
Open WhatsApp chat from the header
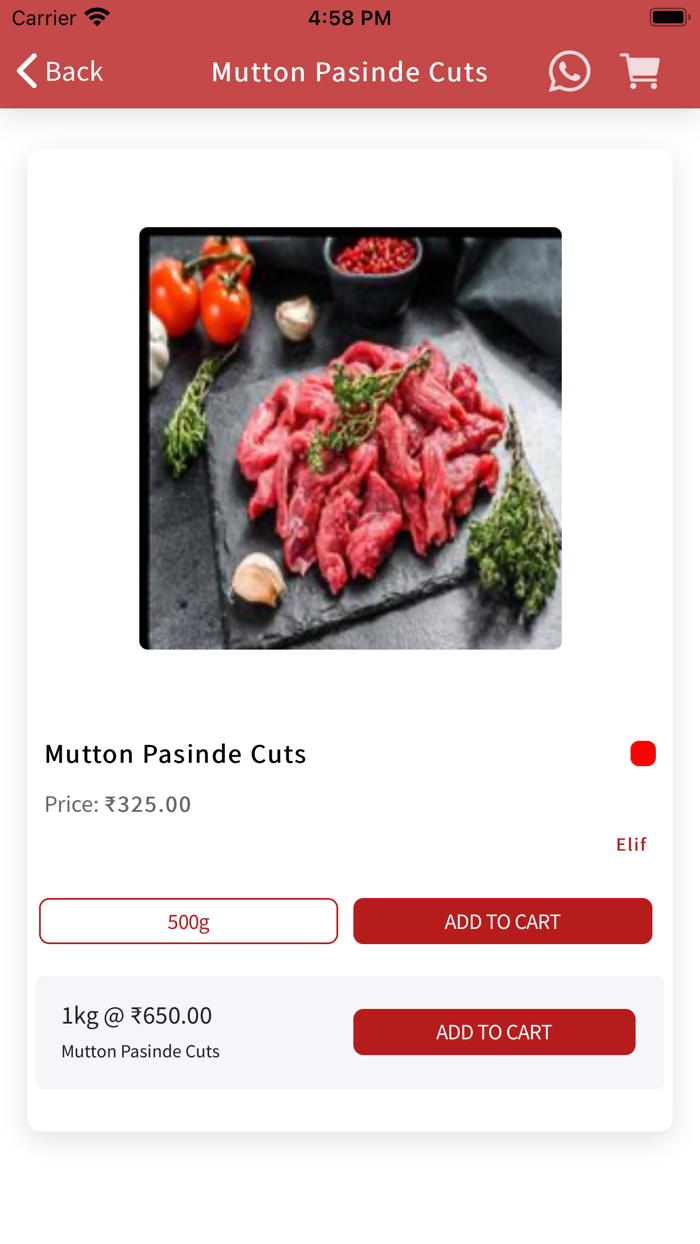pos(569,71)
